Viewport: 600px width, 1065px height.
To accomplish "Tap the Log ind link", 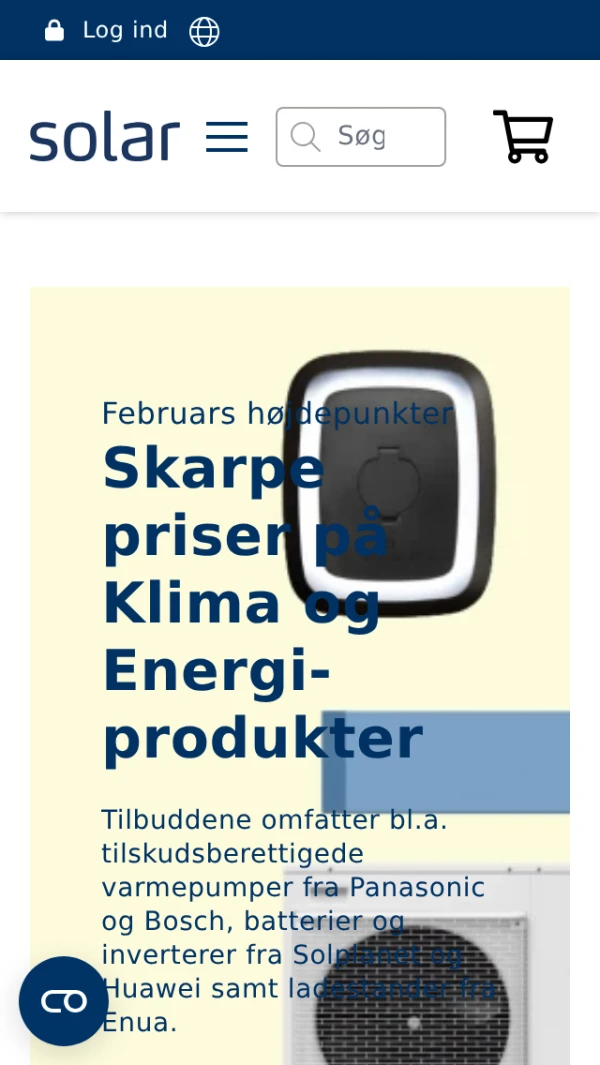I will pyautogui.click(x=107, y=31).
